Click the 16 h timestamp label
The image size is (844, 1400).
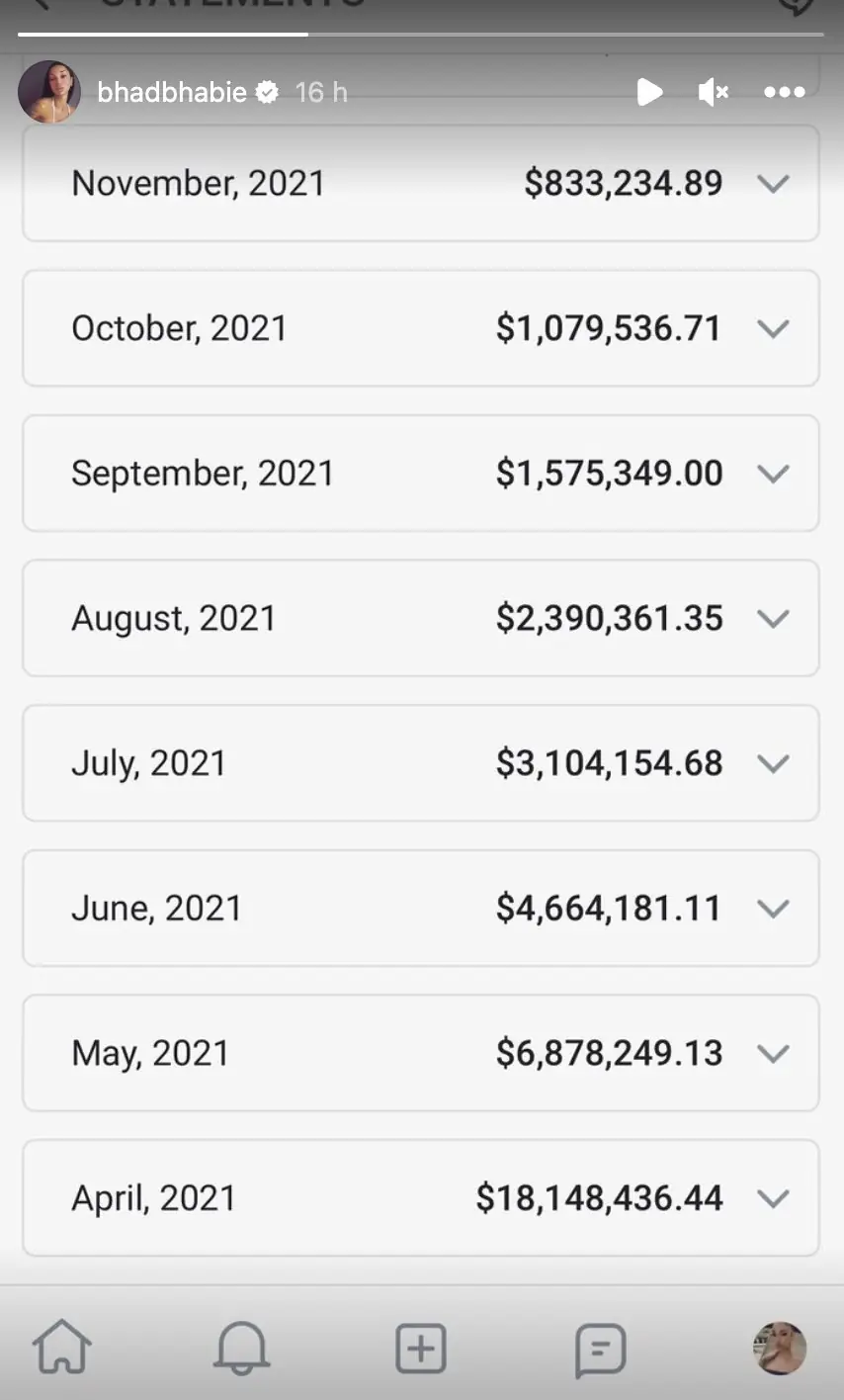coord(320,92)
